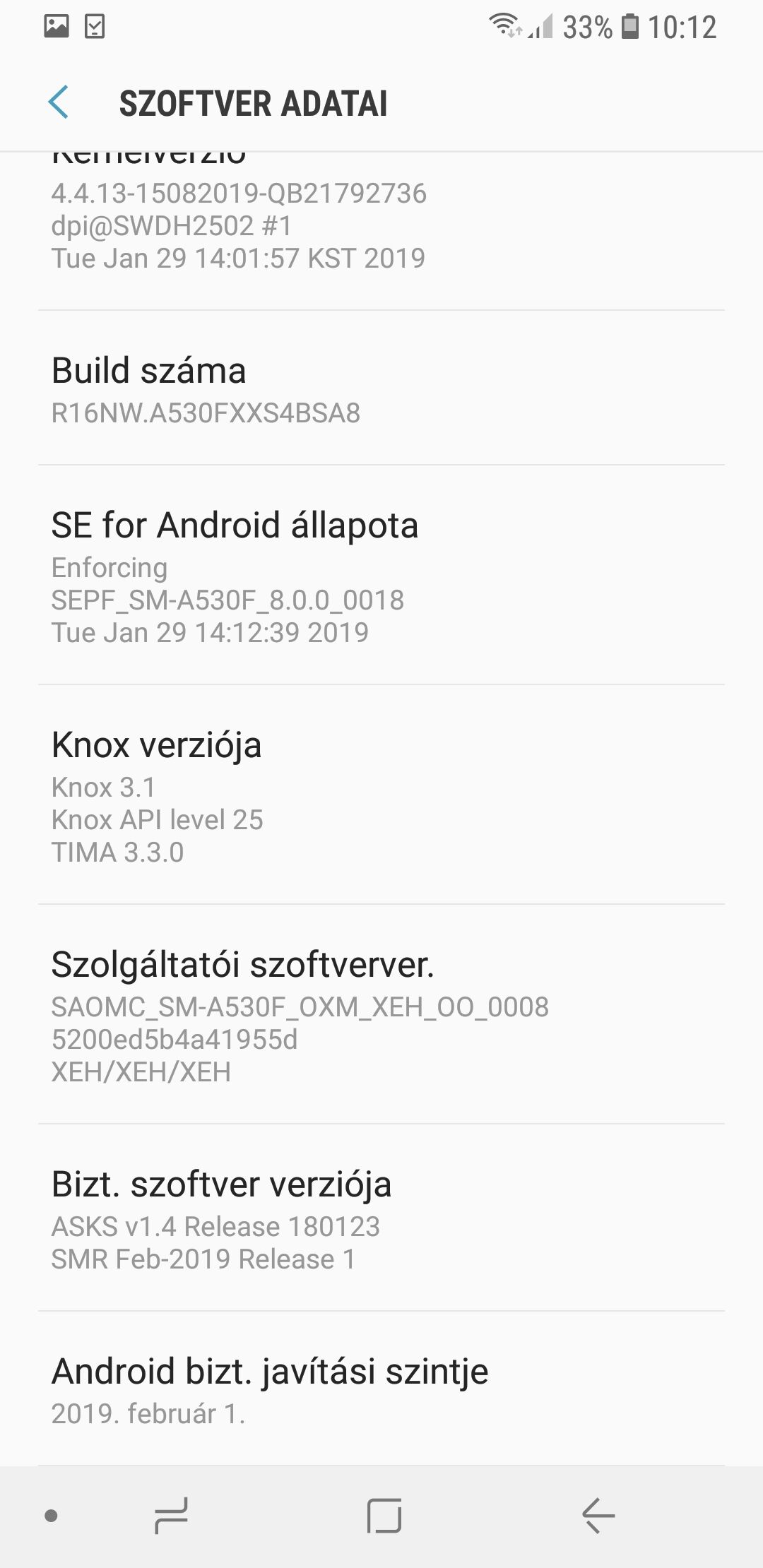Select the Bizt. szoftver verziója row
763x1568 pixels.
381,1218
